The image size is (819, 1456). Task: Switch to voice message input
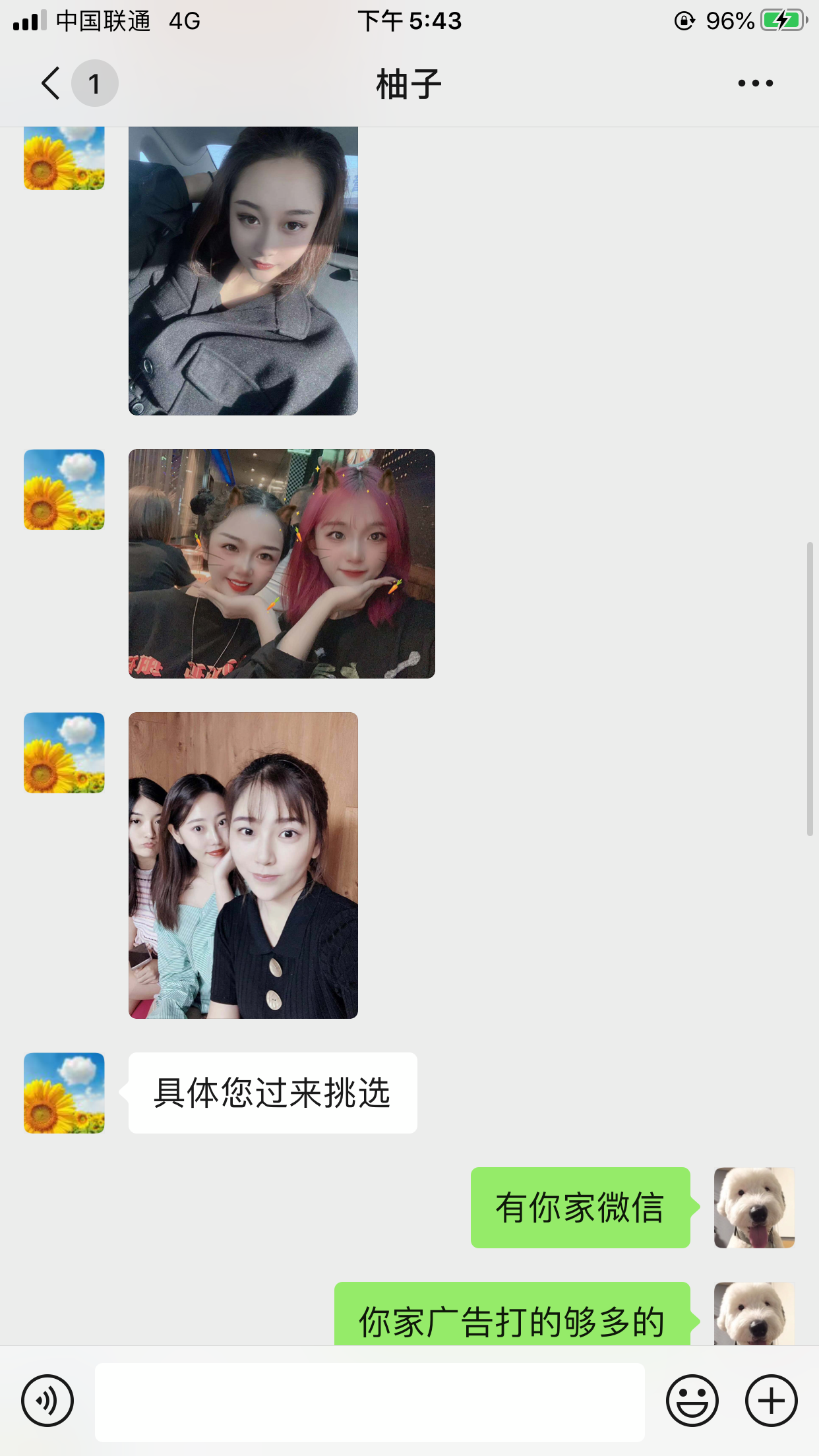click(47, 1400)
